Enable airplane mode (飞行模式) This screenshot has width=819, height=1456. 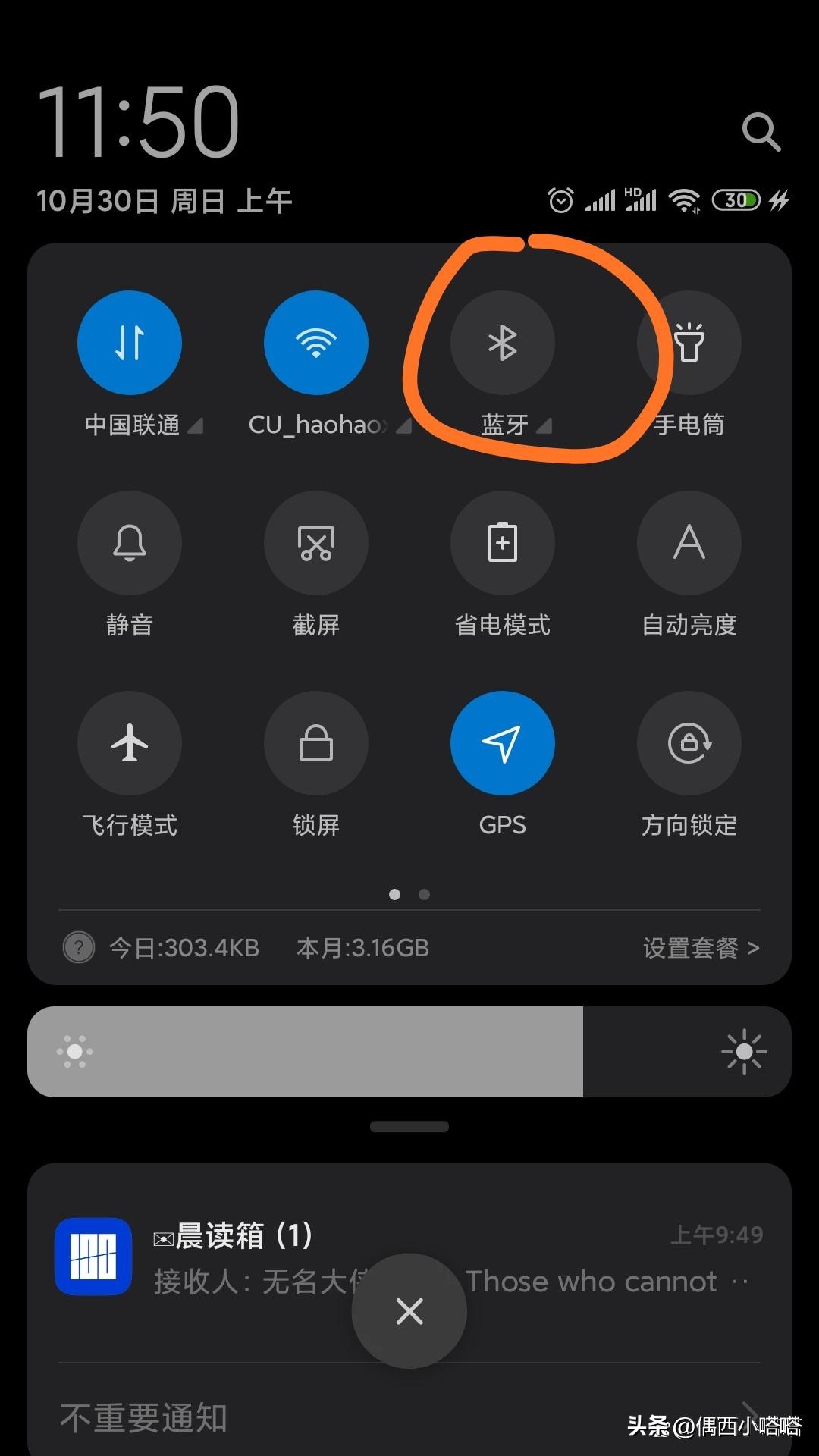tap(130, 743)
